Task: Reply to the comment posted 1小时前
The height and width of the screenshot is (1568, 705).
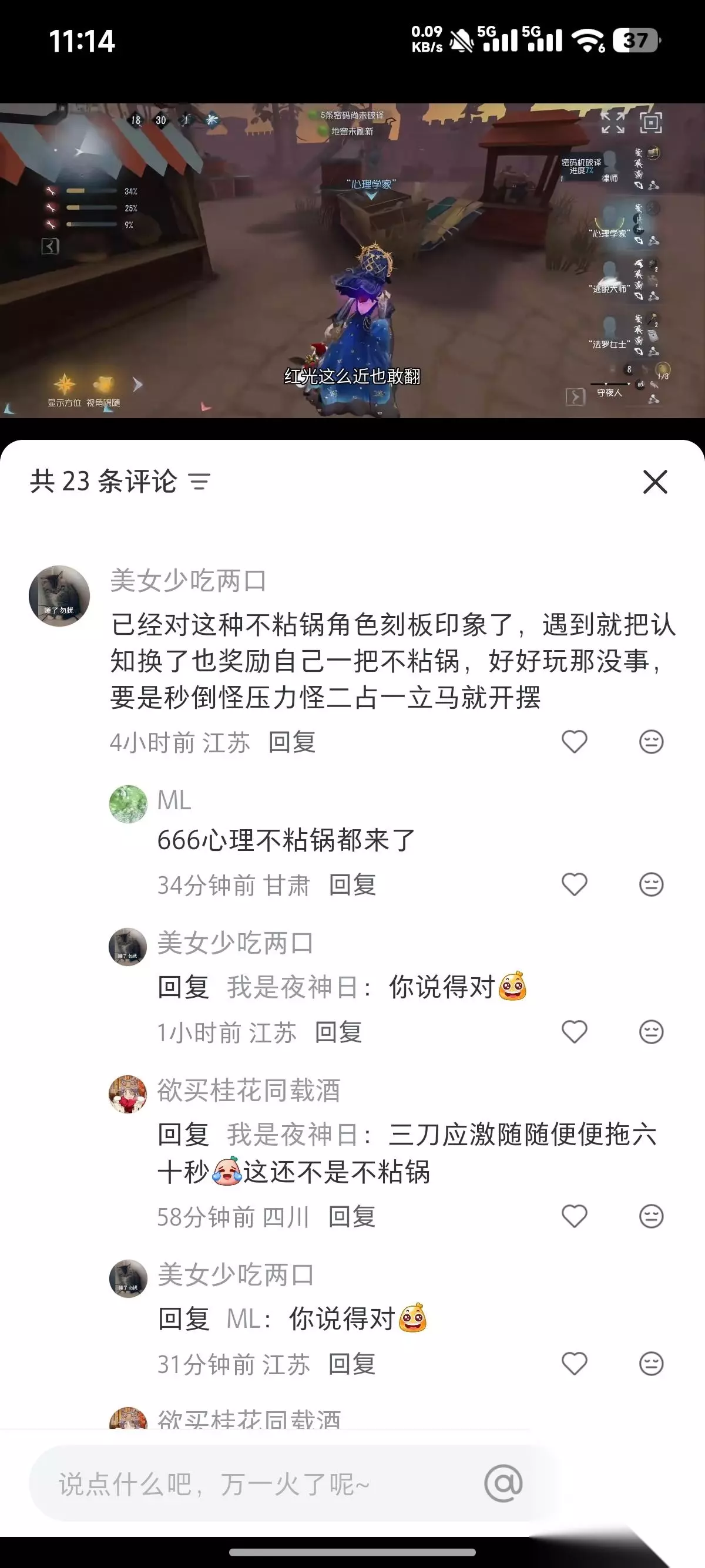Action: point(338,1032)
